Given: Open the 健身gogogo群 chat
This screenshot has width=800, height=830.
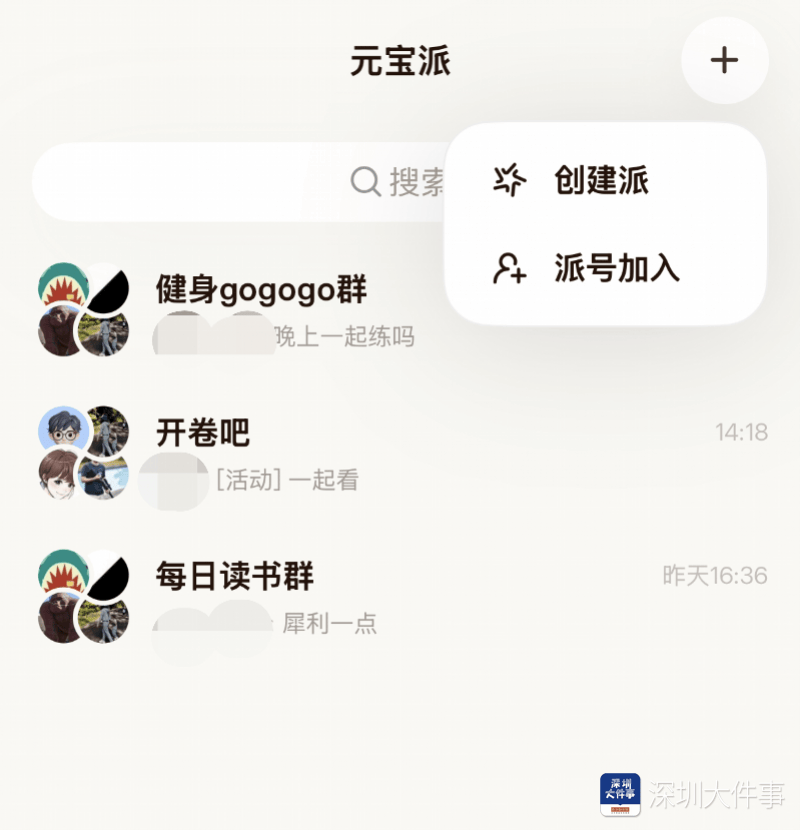Looking at the screenshot, I should click(262, 290).
